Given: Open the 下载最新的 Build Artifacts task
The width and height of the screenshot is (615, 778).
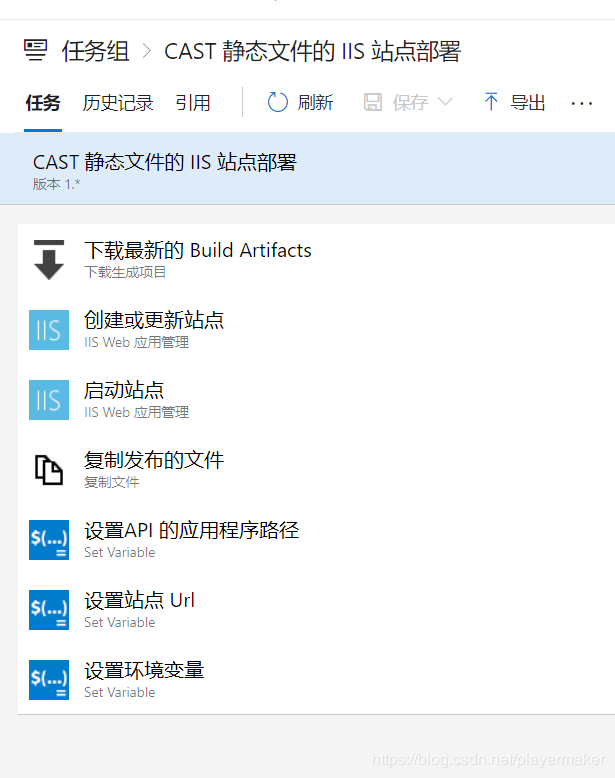Looking at the screenshot, I should (x=198, y=259).
